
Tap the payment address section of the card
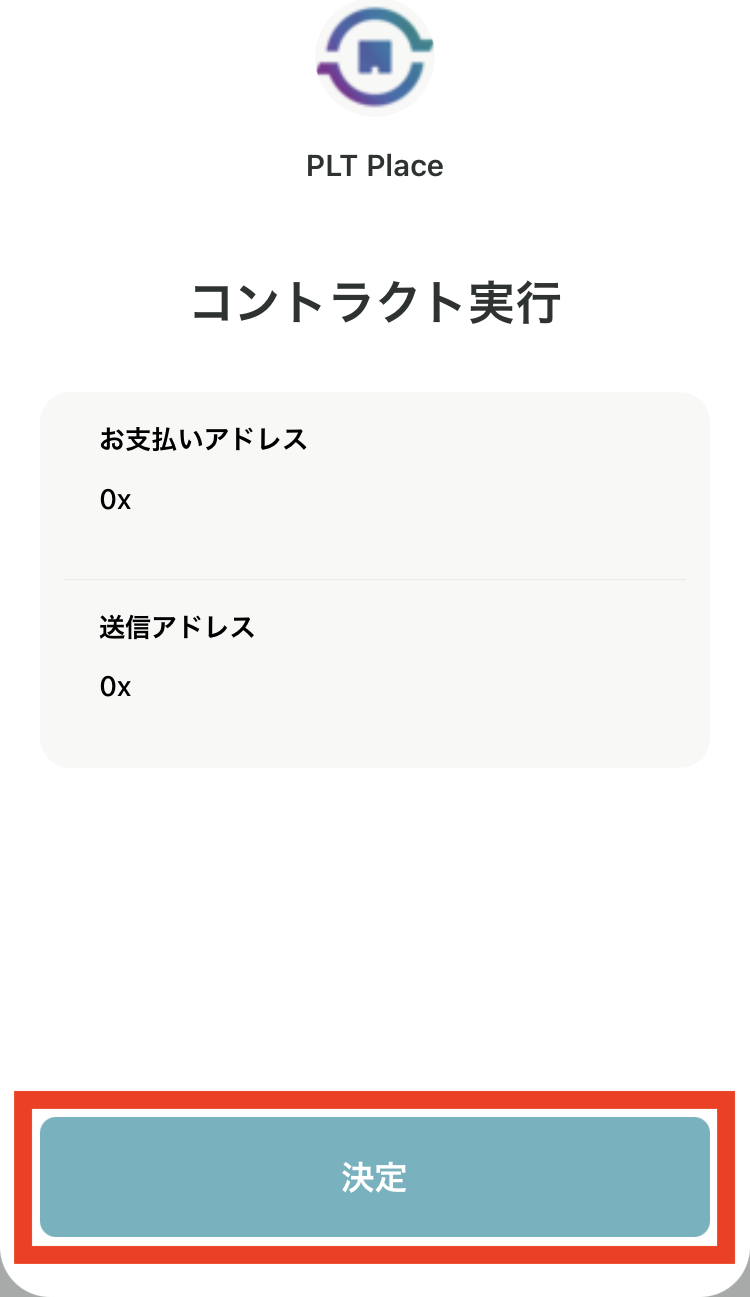coord(375,470)
